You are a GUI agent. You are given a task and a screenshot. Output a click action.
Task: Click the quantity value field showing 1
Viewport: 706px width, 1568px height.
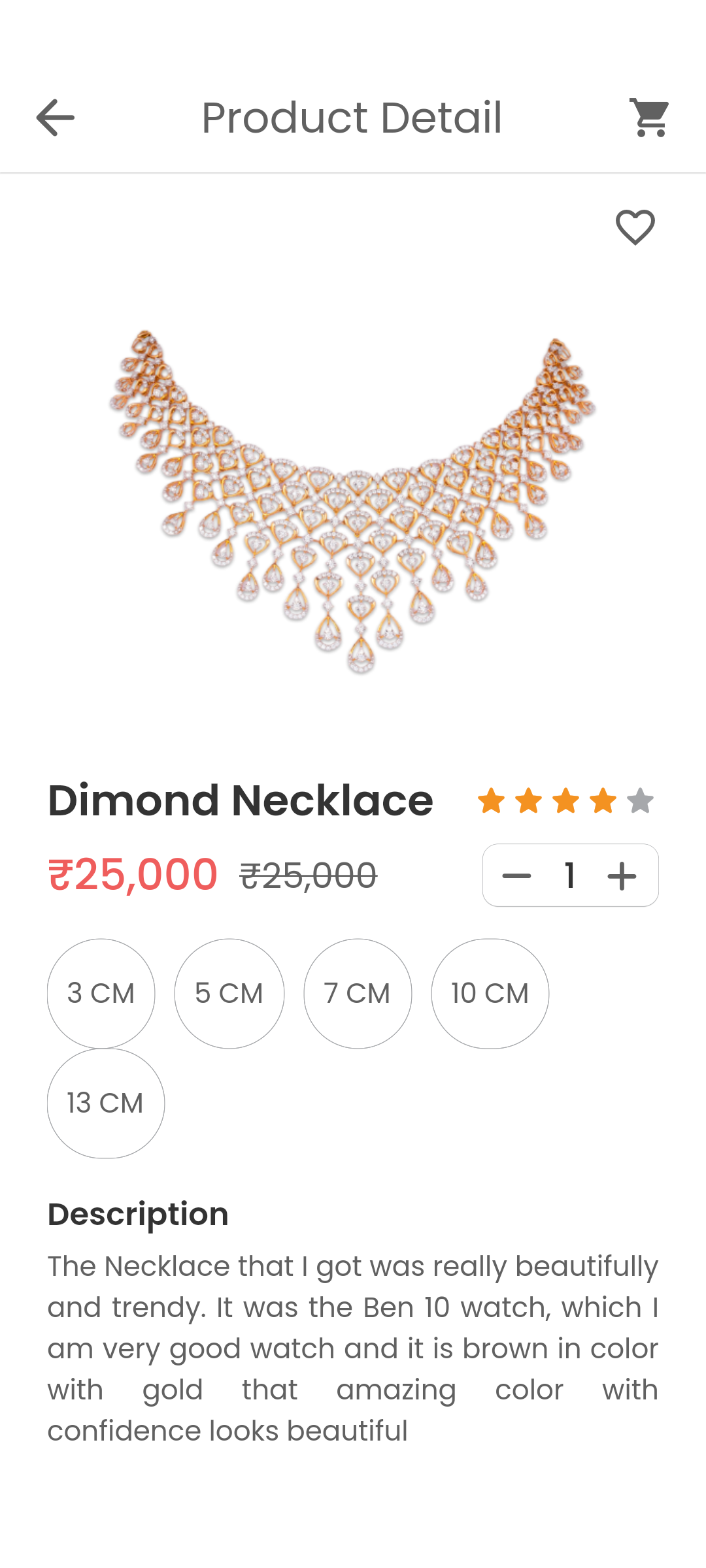pyautogui.click(x=569, y=875)
